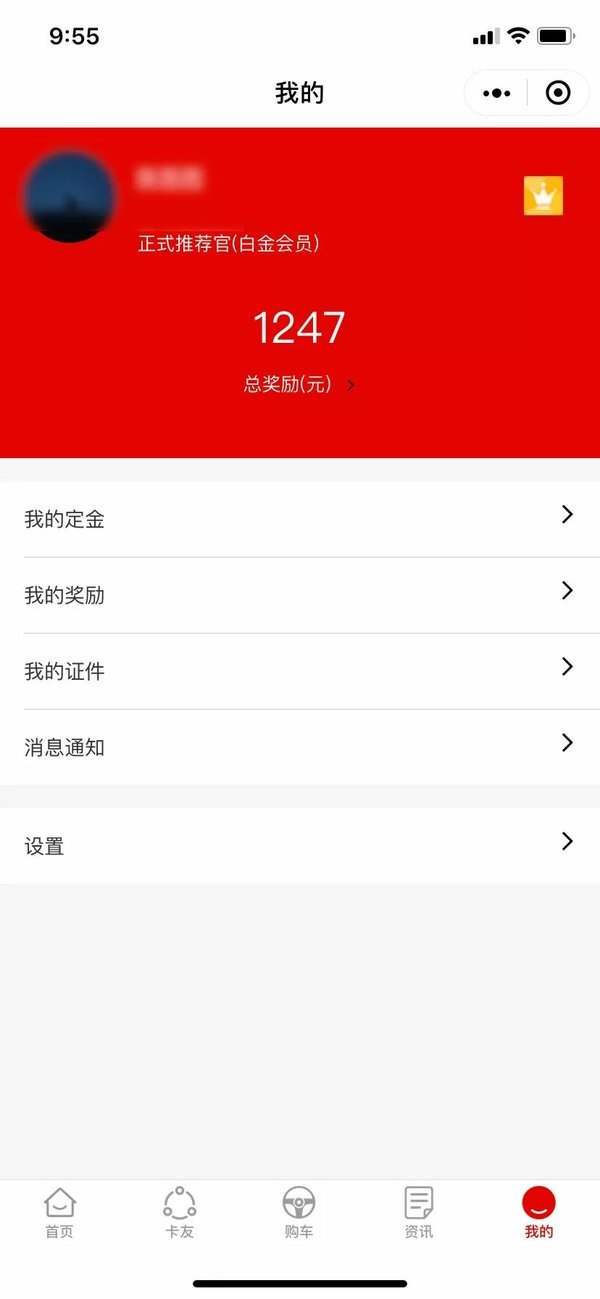Select the 我的 tab

(x=539, y=1213)
